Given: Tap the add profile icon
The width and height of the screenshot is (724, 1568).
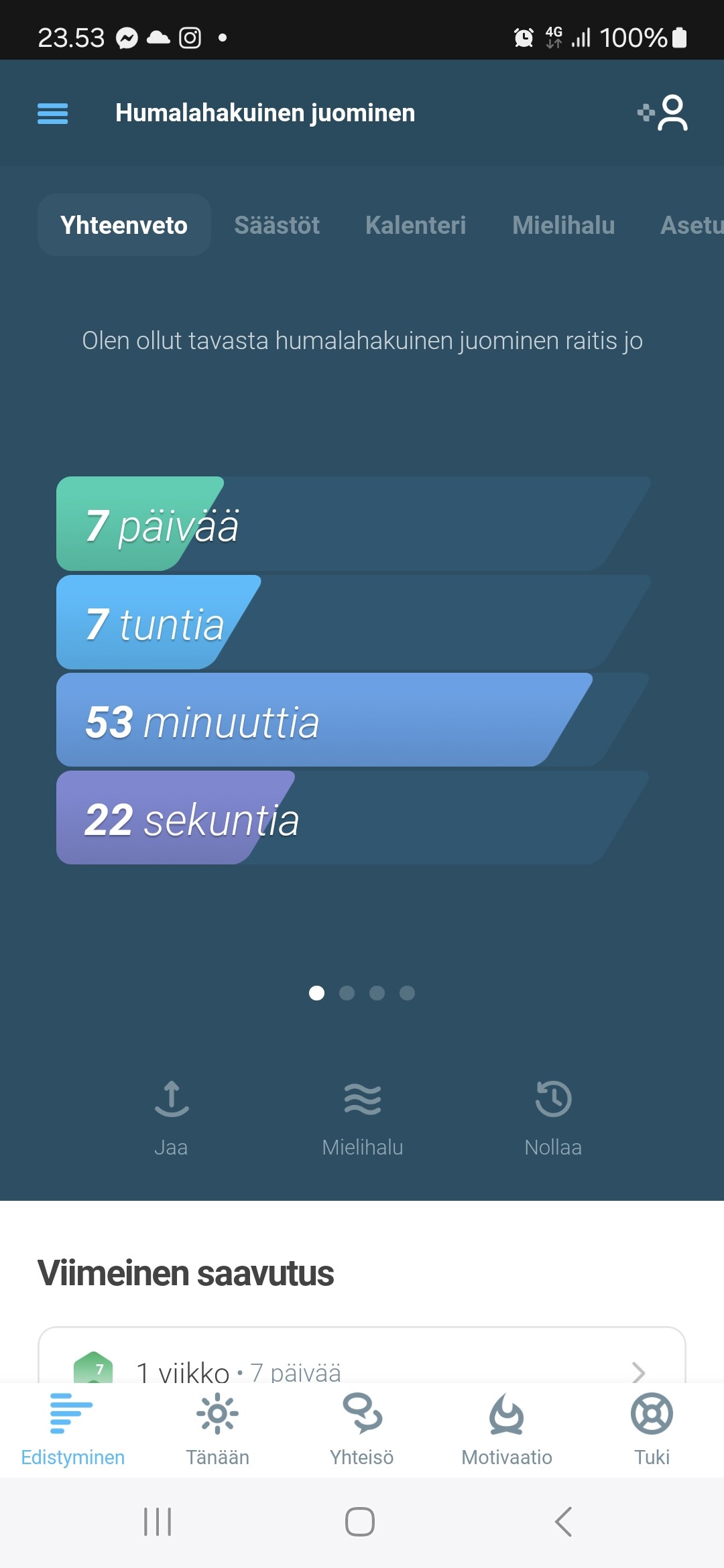Looking at the screenshot, I should tap(663, 113).
